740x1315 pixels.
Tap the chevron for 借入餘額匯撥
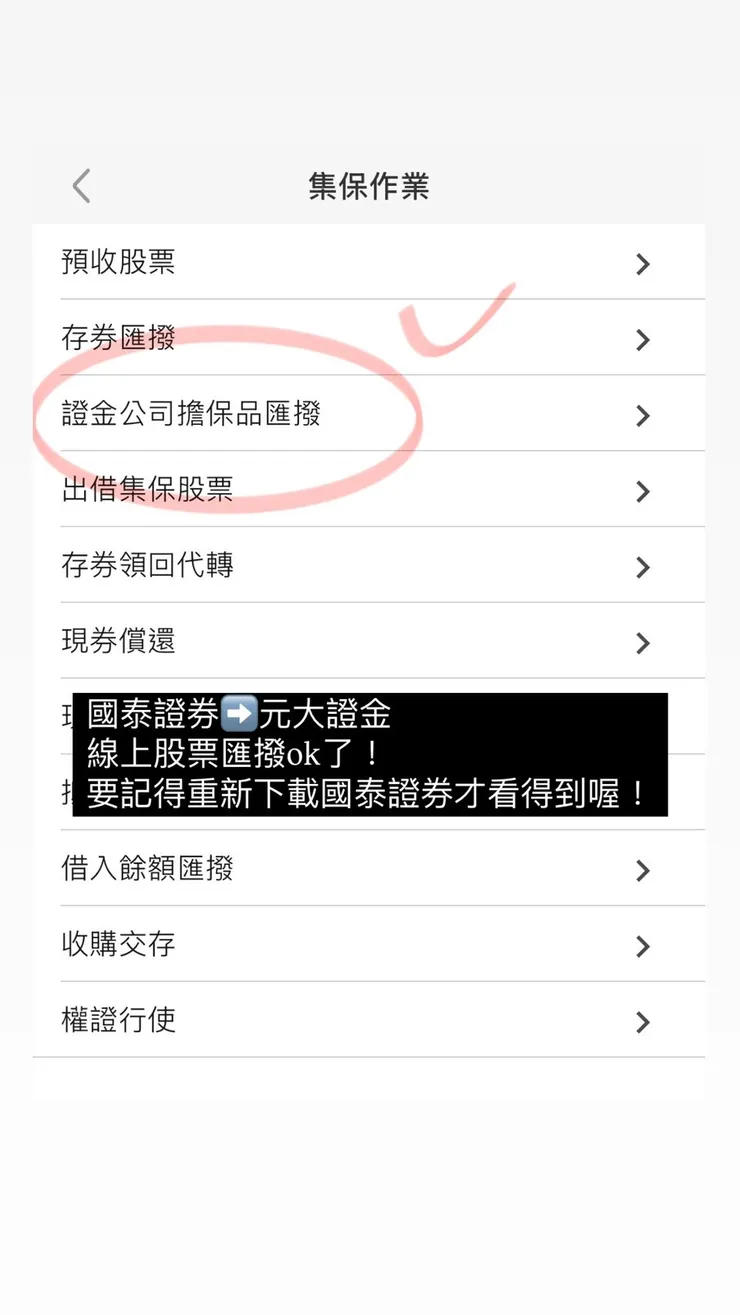[x=643, y=870]
